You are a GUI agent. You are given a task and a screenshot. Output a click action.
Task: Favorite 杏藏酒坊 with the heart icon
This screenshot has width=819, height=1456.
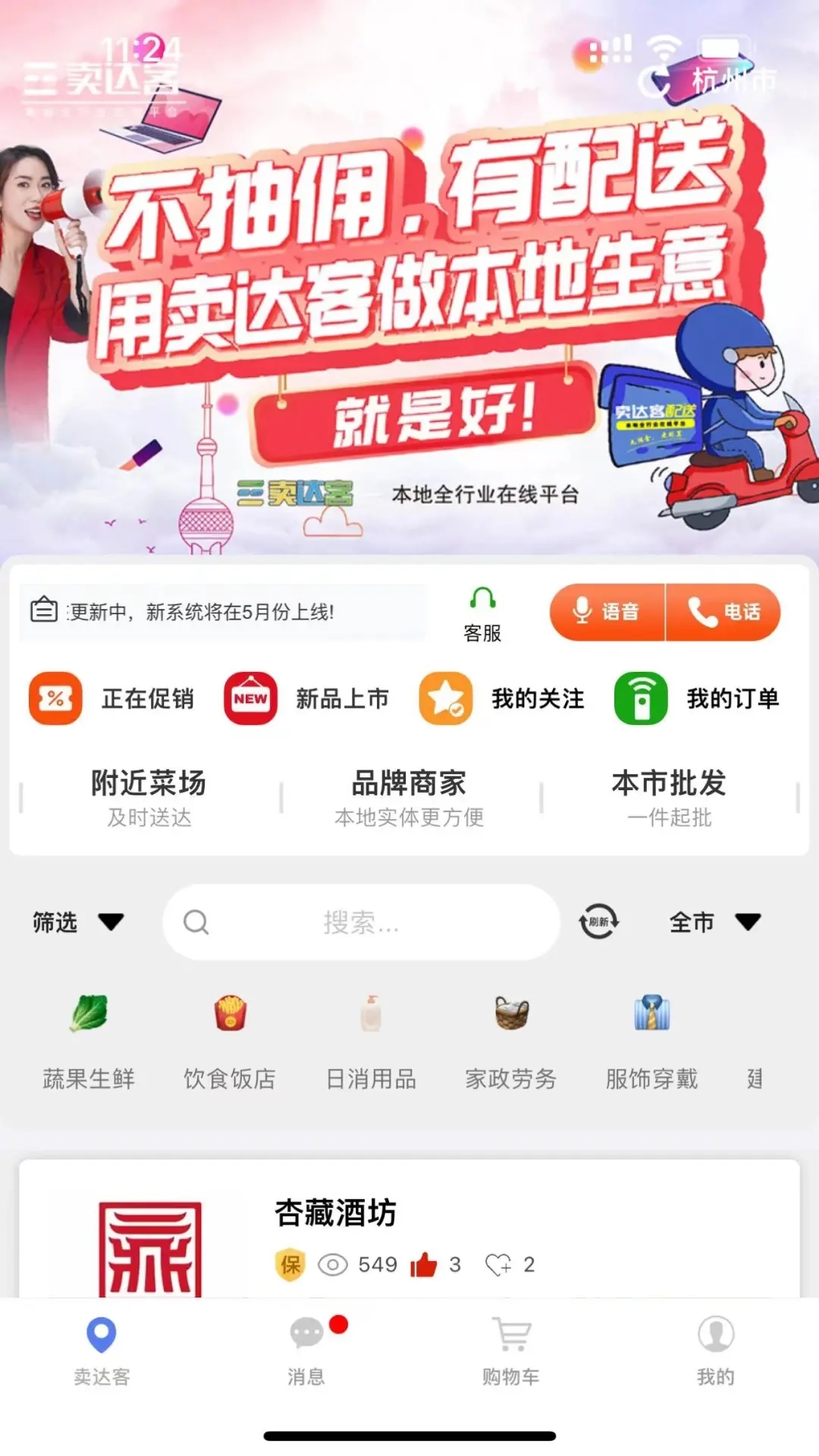pyautogui.click(x=499, y=1263)
